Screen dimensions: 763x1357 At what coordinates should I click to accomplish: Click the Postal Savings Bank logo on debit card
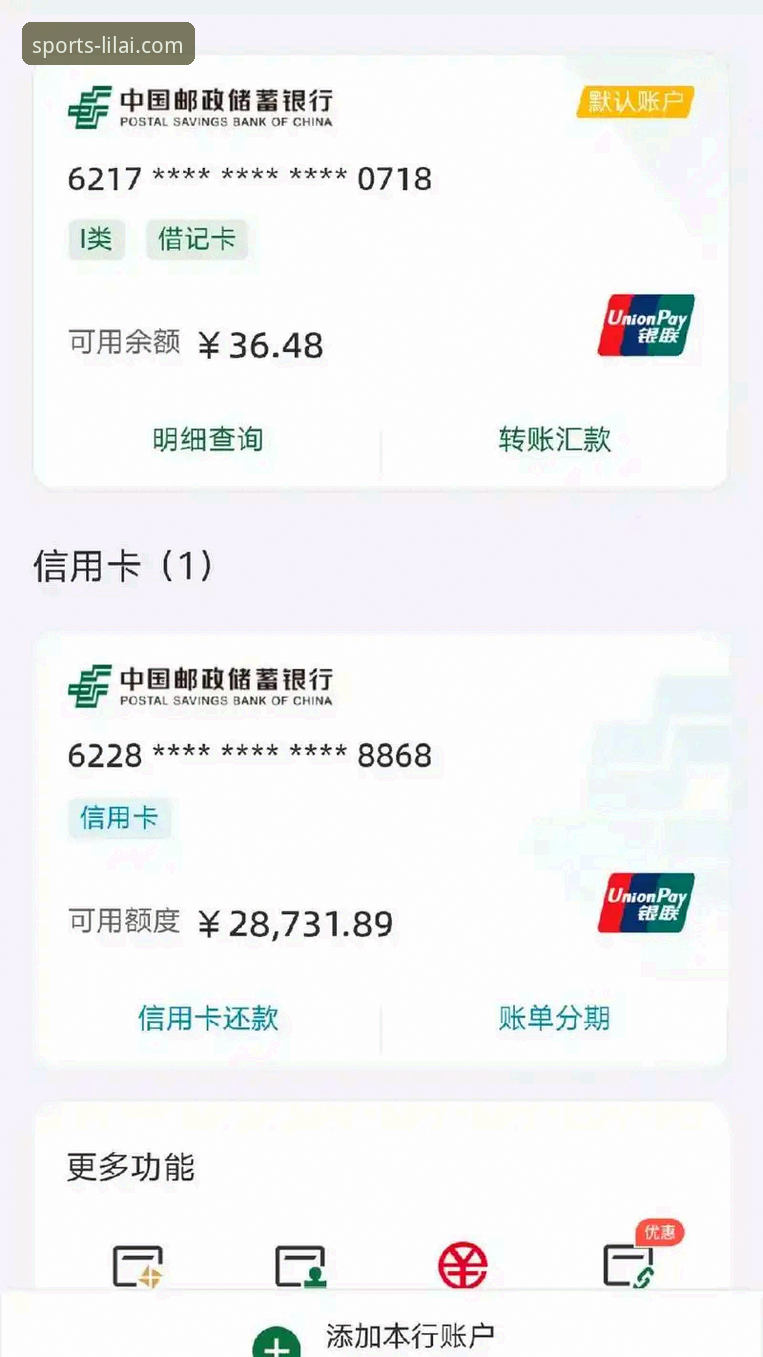(199, 105)
